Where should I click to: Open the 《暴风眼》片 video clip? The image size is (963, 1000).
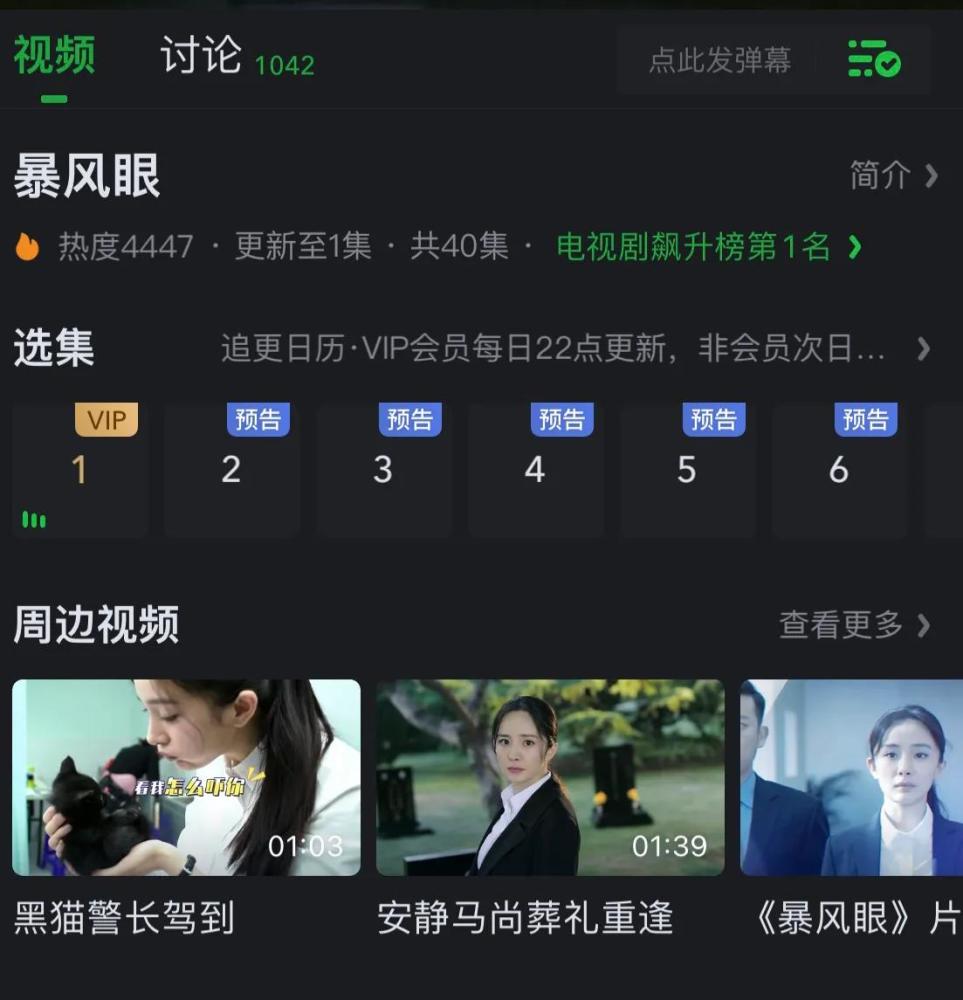coord(851,777)
